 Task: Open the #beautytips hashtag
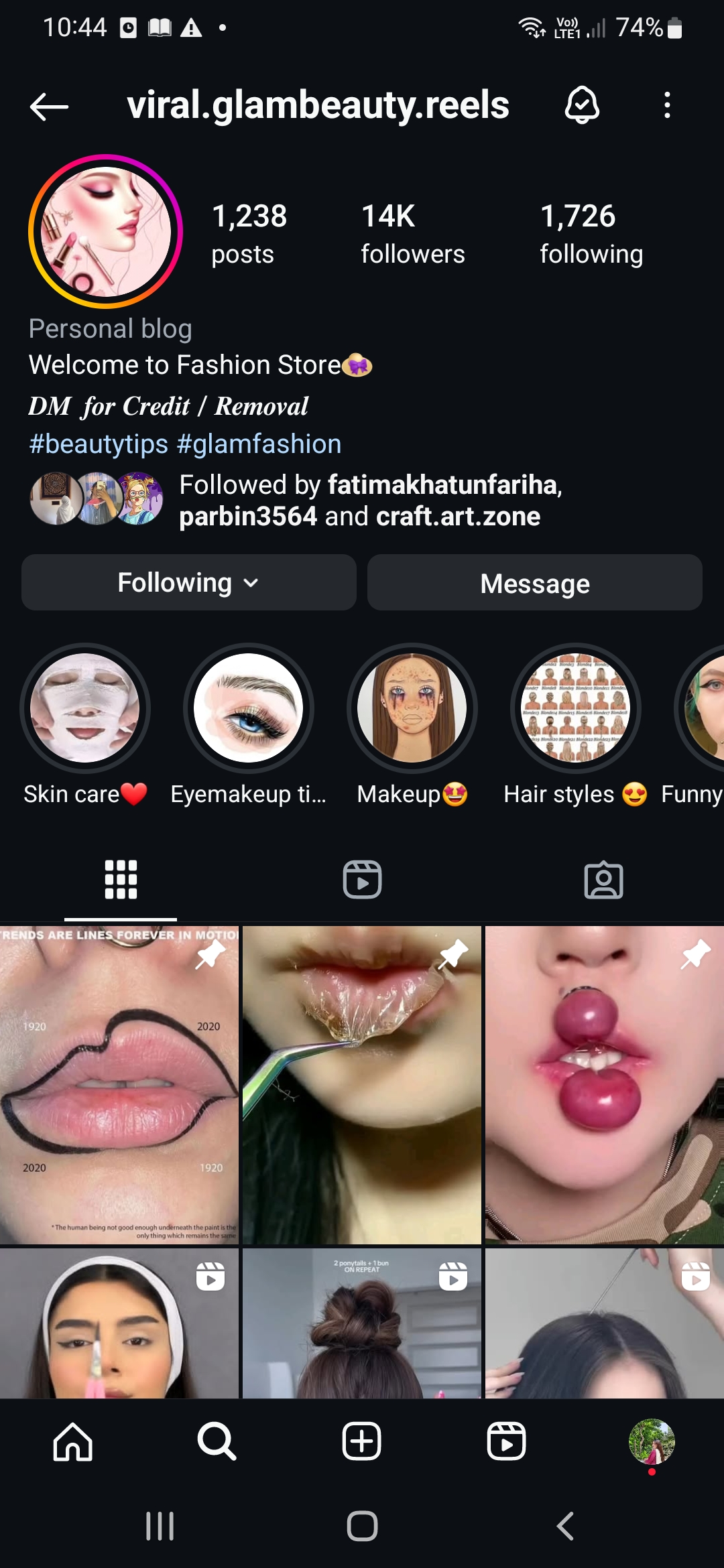tap(99, 444)
